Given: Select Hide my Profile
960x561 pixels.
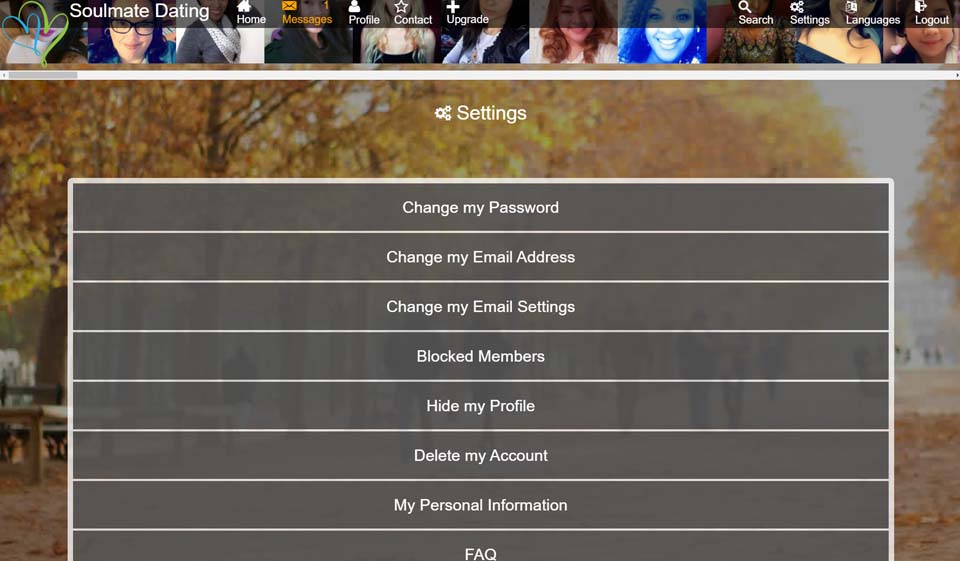Looking at the screenshot, I should pos(480,406).
